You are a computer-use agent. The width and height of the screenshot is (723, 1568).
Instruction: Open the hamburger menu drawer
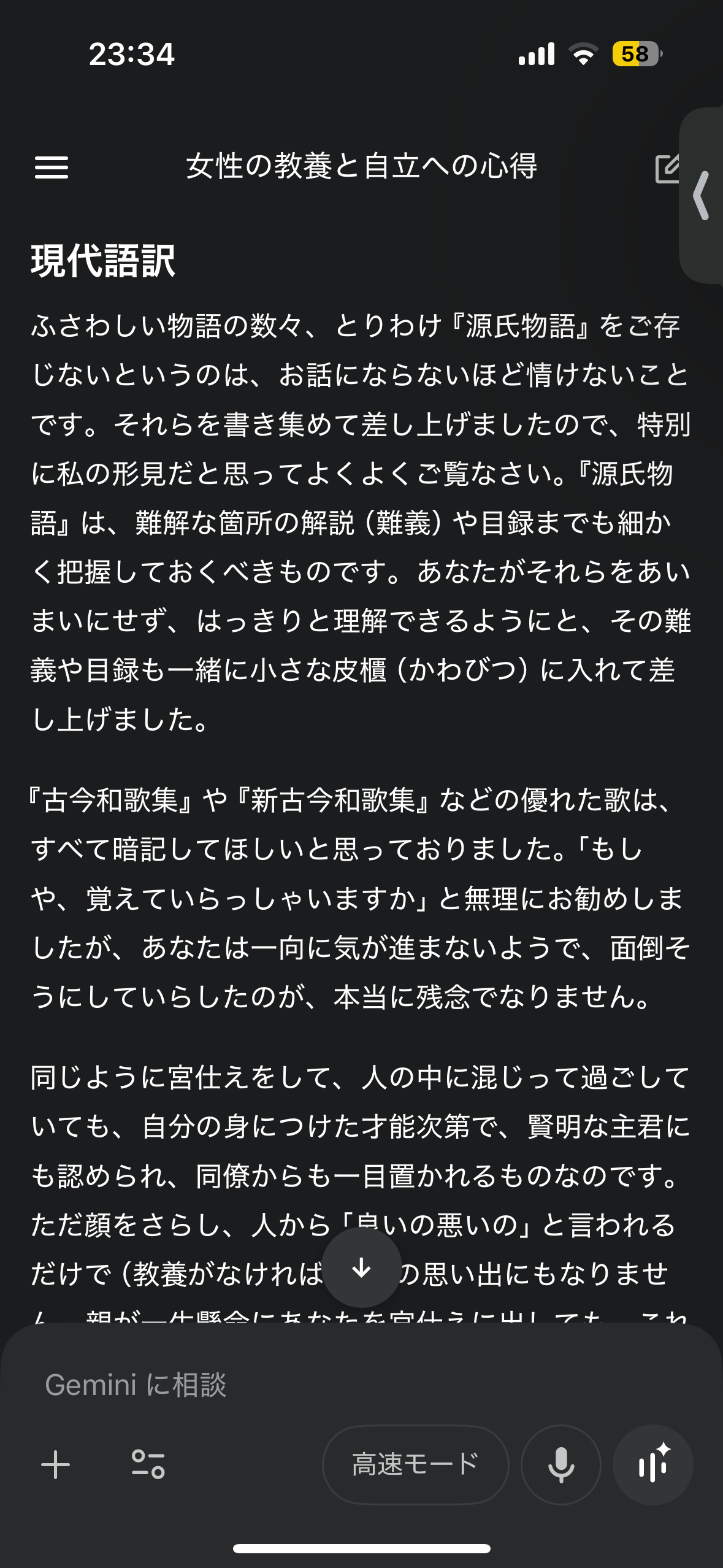click(x=52, y=167)
